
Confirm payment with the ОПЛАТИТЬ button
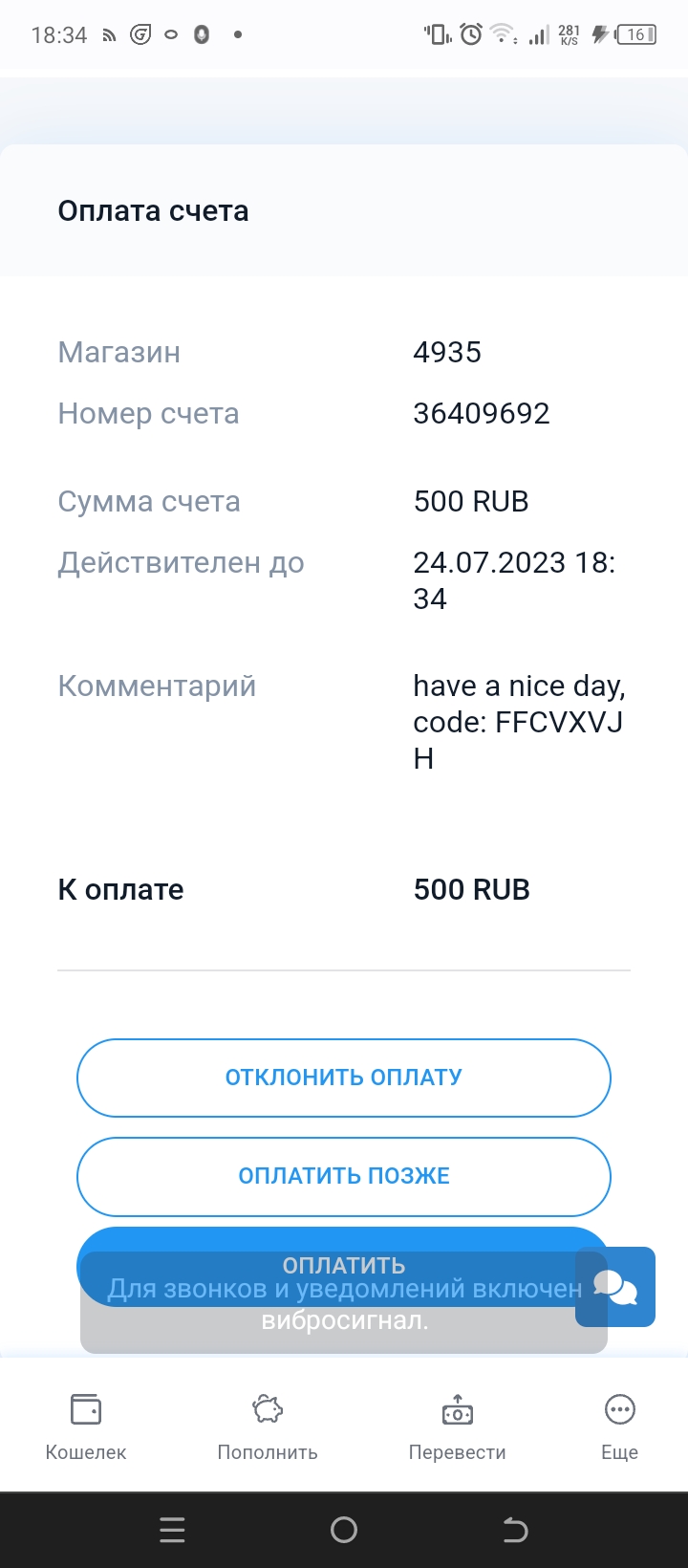point(343,1267)
